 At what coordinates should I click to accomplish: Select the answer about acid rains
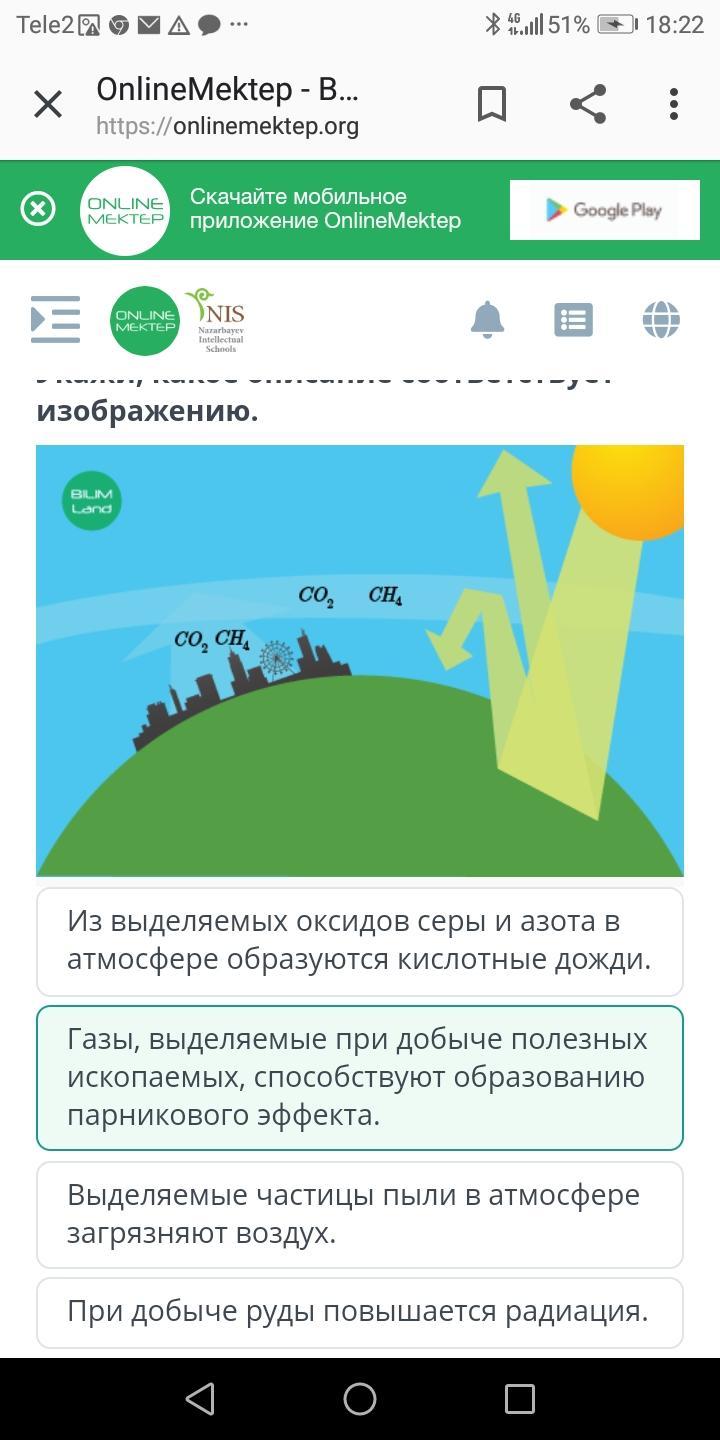(x=360, y=941)
